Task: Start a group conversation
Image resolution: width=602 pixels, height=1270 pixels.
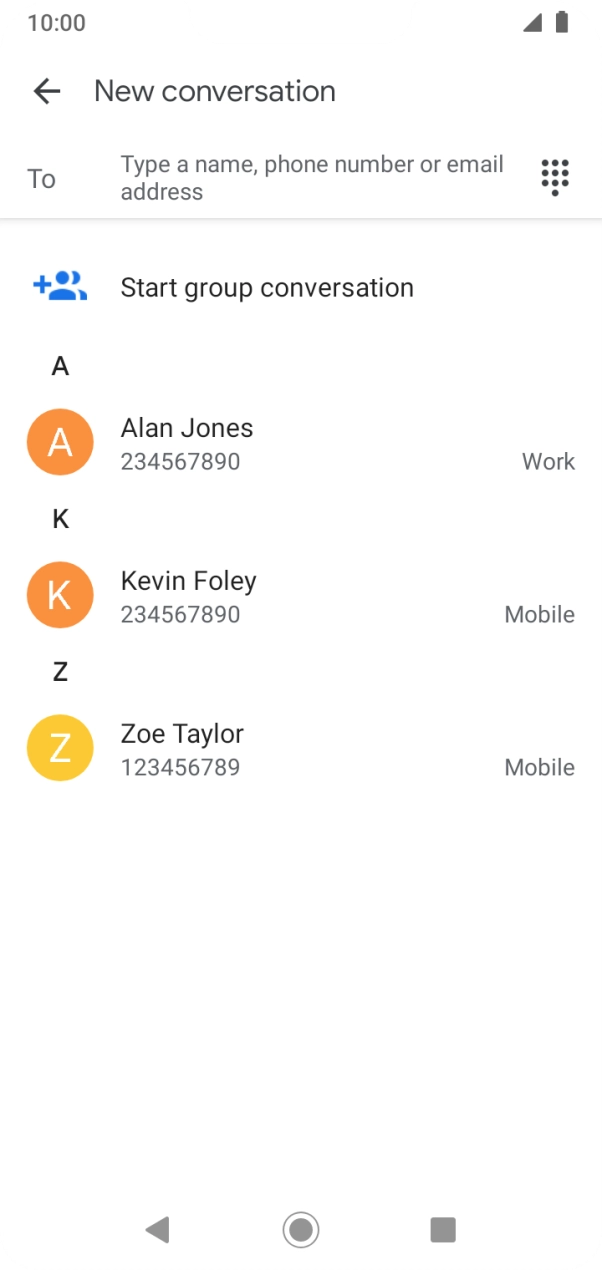Action: tap(301, 288)
